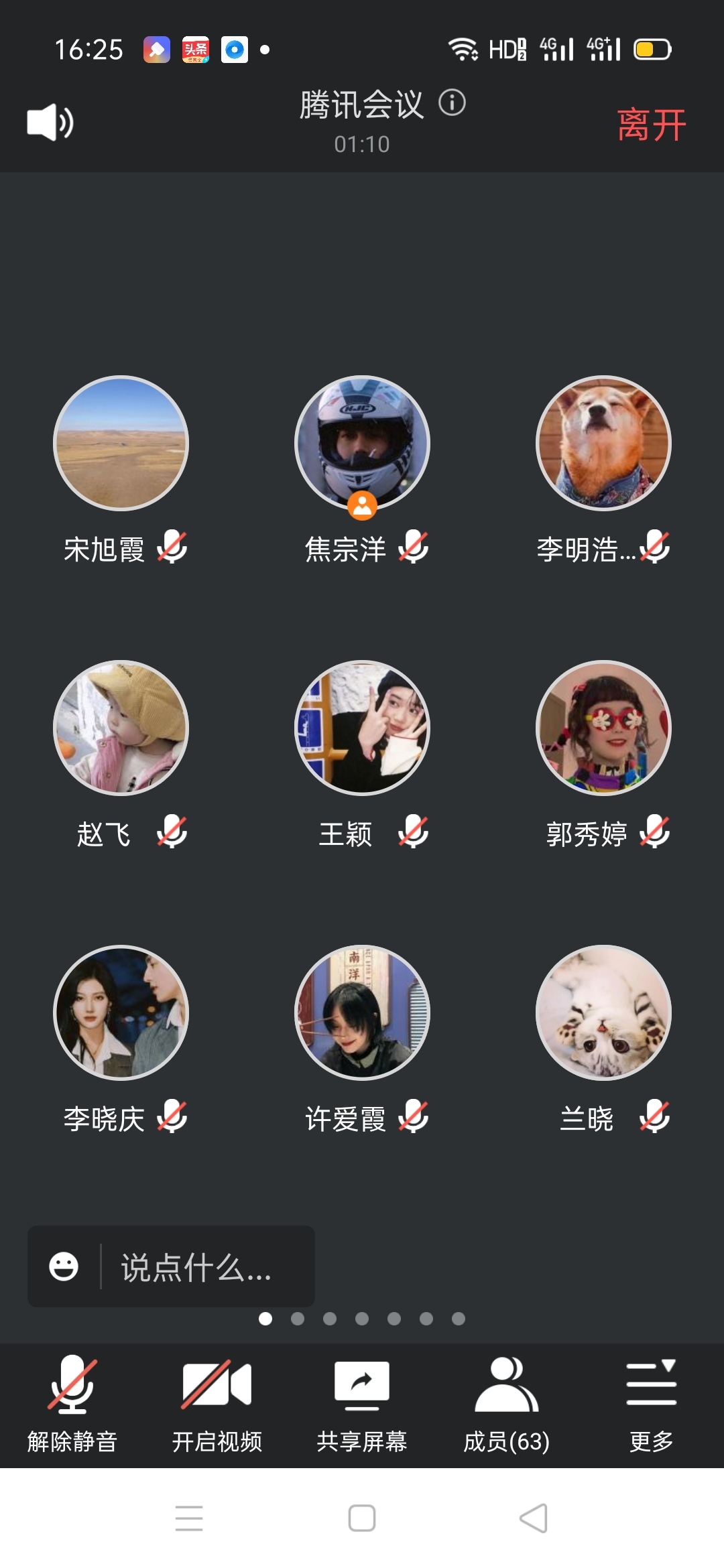Image resolution: width=724 pixels, height=1568 pixels.
Task: Toggle the speaker audio icon
Action: point(50,123)
